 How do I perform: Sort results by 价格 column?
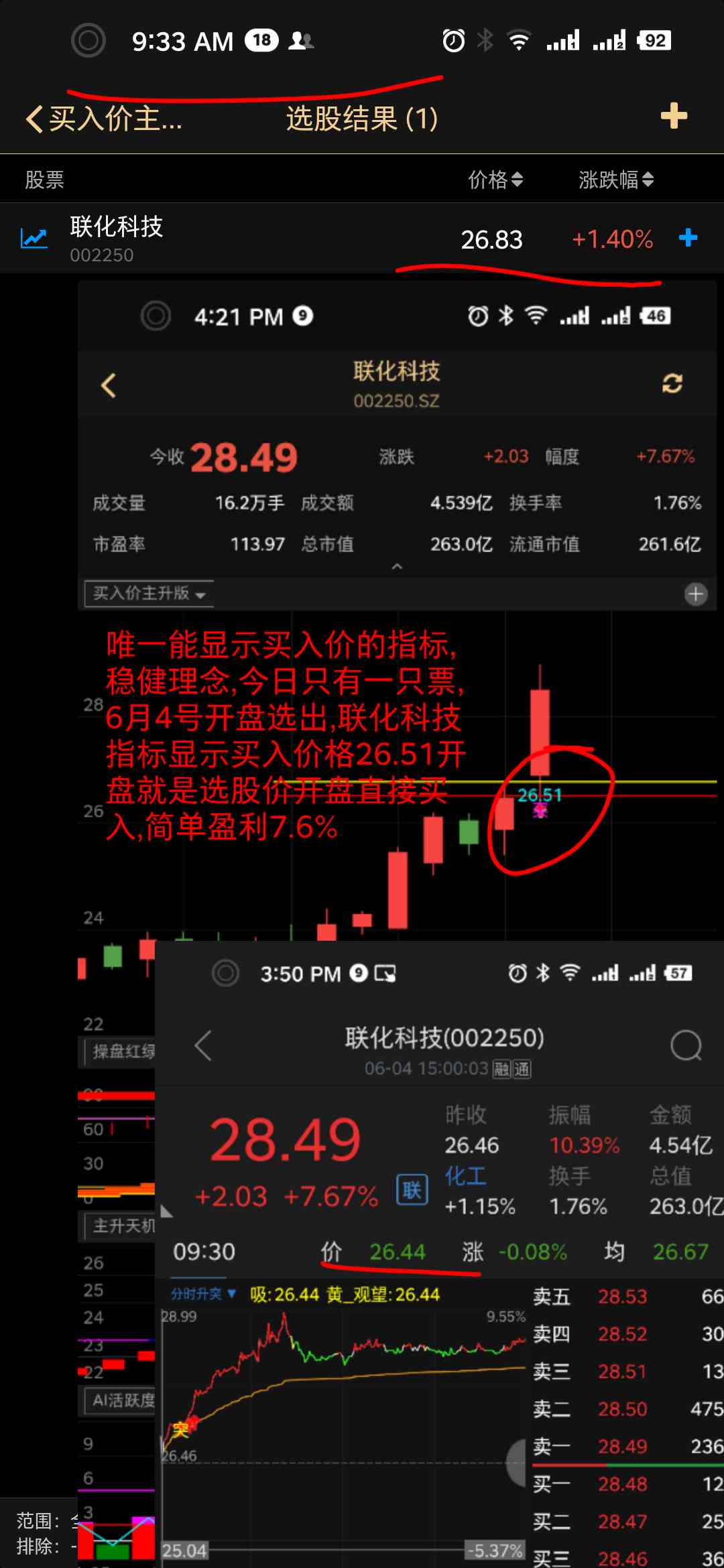click(495, 180)
